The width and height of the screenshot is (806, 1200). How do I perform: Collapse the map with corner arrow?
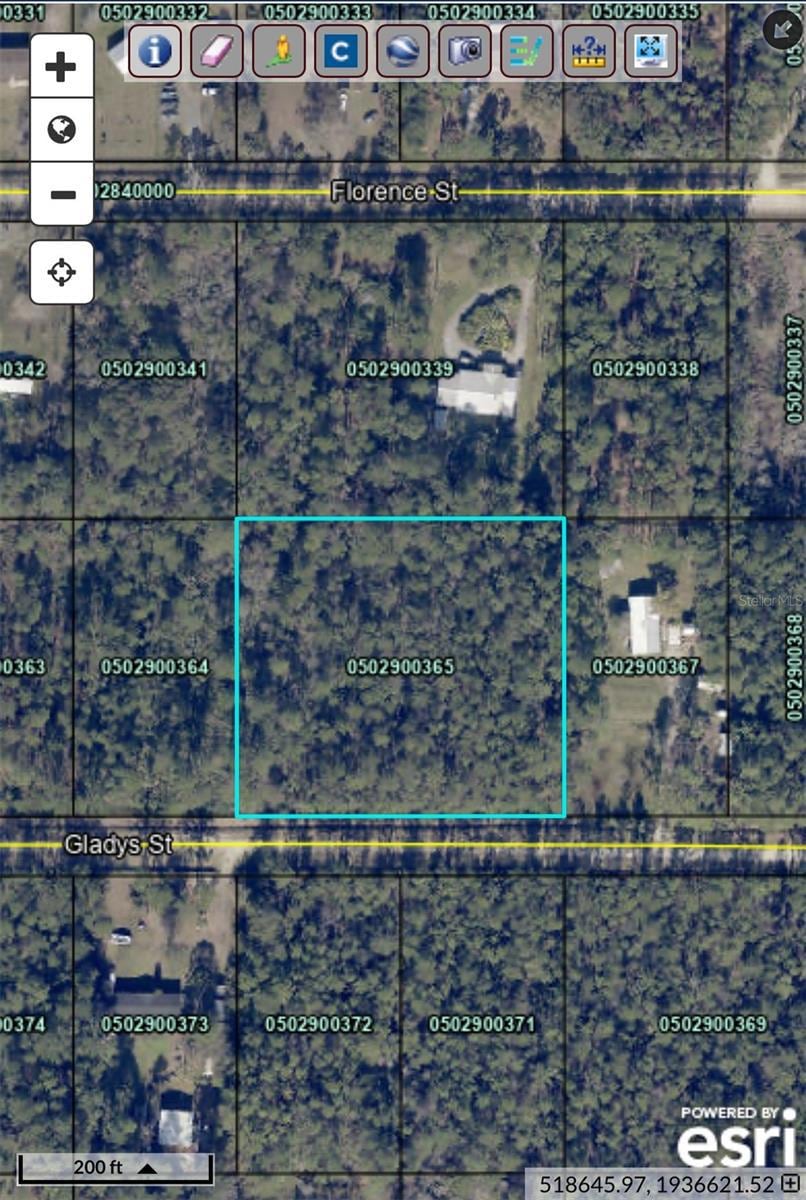781,30
